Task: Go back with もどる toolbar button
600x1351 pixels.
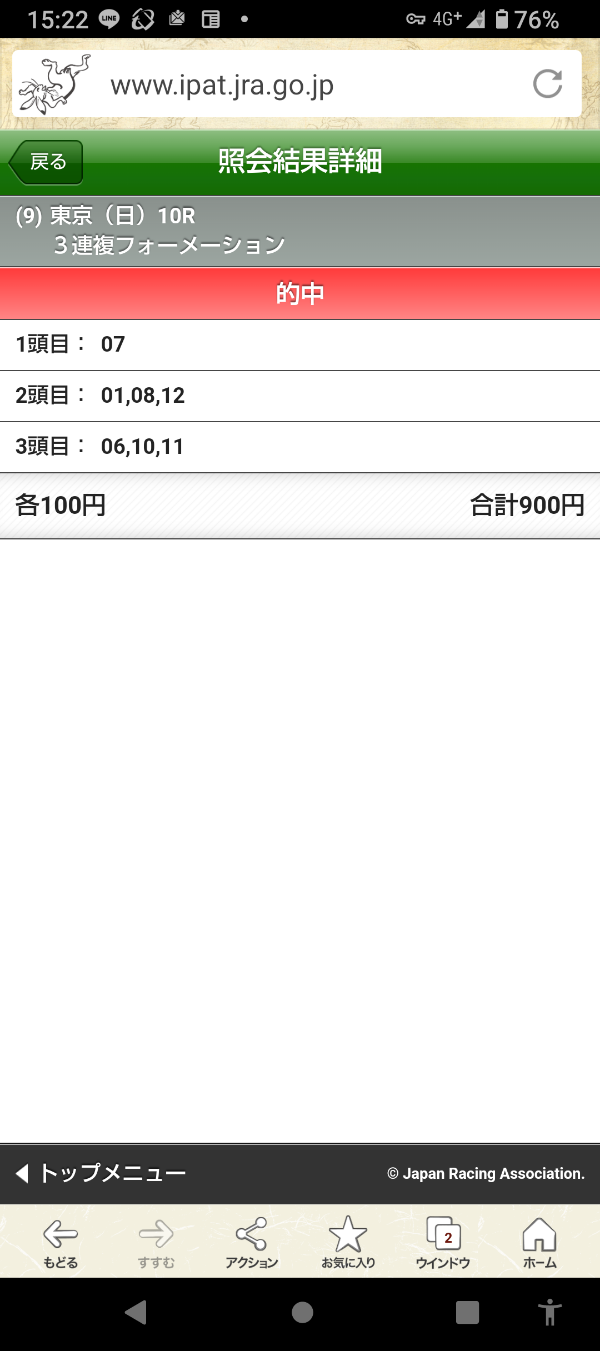Action: click(x=60, y=1243)
